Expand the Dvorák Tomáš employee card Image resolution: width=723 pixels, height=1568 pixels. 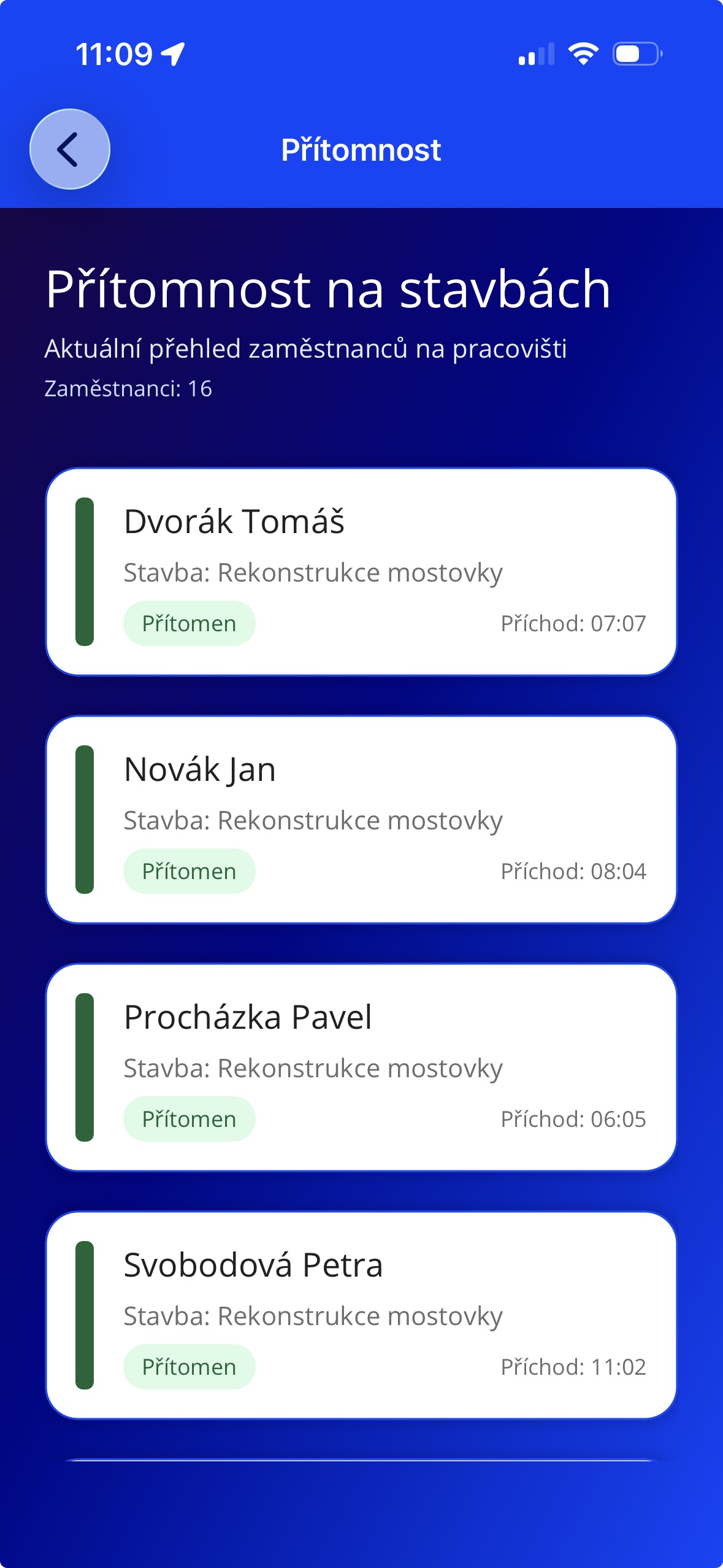361,572
